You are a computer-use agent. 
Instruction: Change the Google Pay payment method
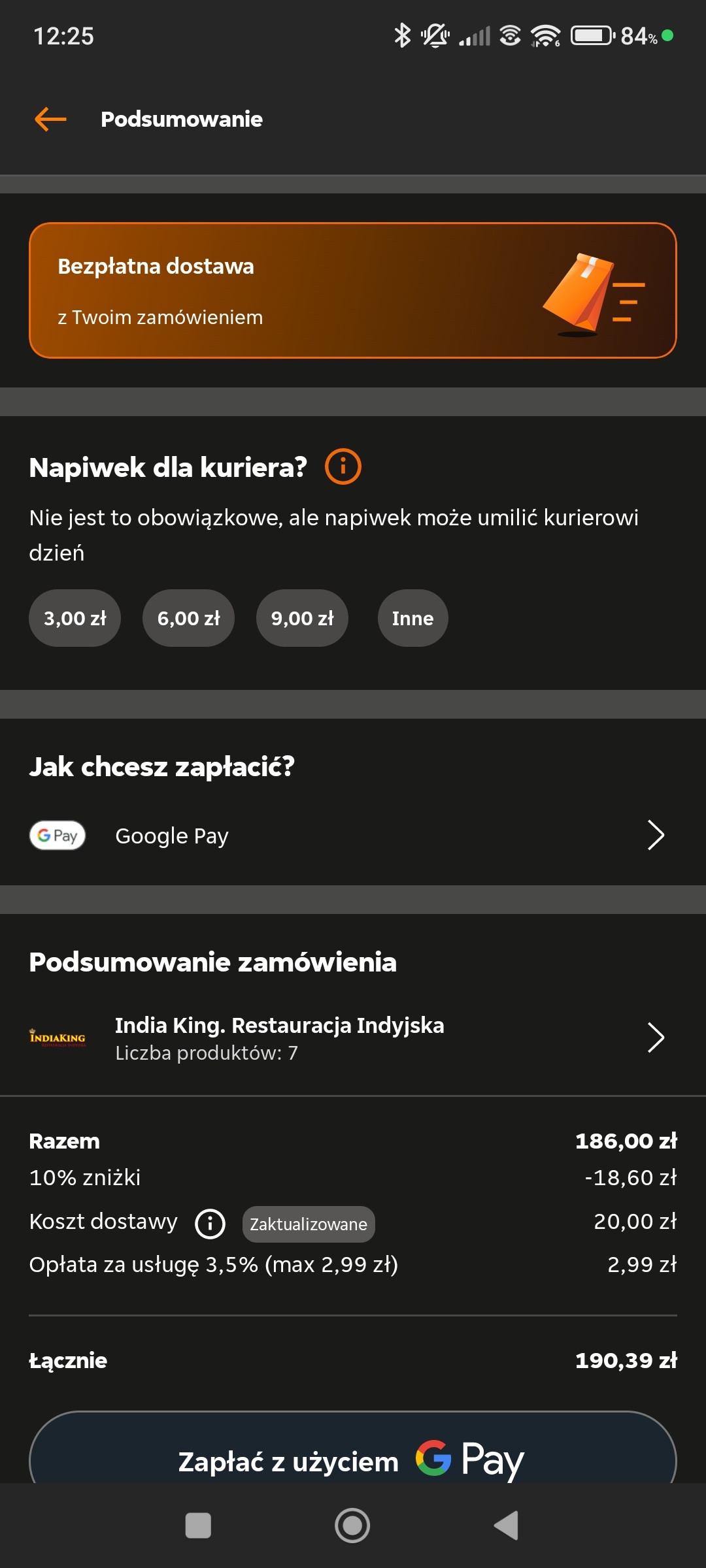tap(353, 836)
